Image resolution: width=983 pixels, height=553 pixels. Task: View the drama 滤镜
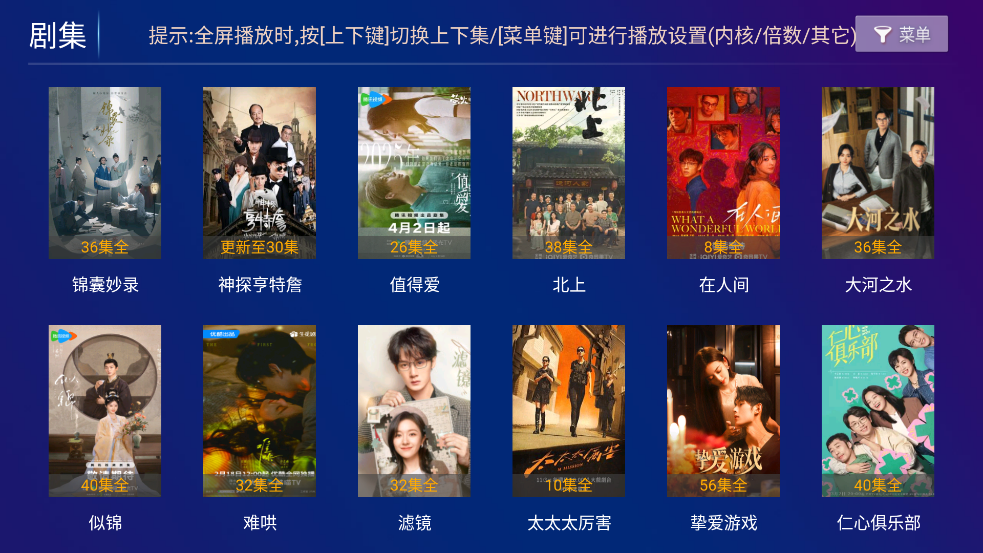414,411
